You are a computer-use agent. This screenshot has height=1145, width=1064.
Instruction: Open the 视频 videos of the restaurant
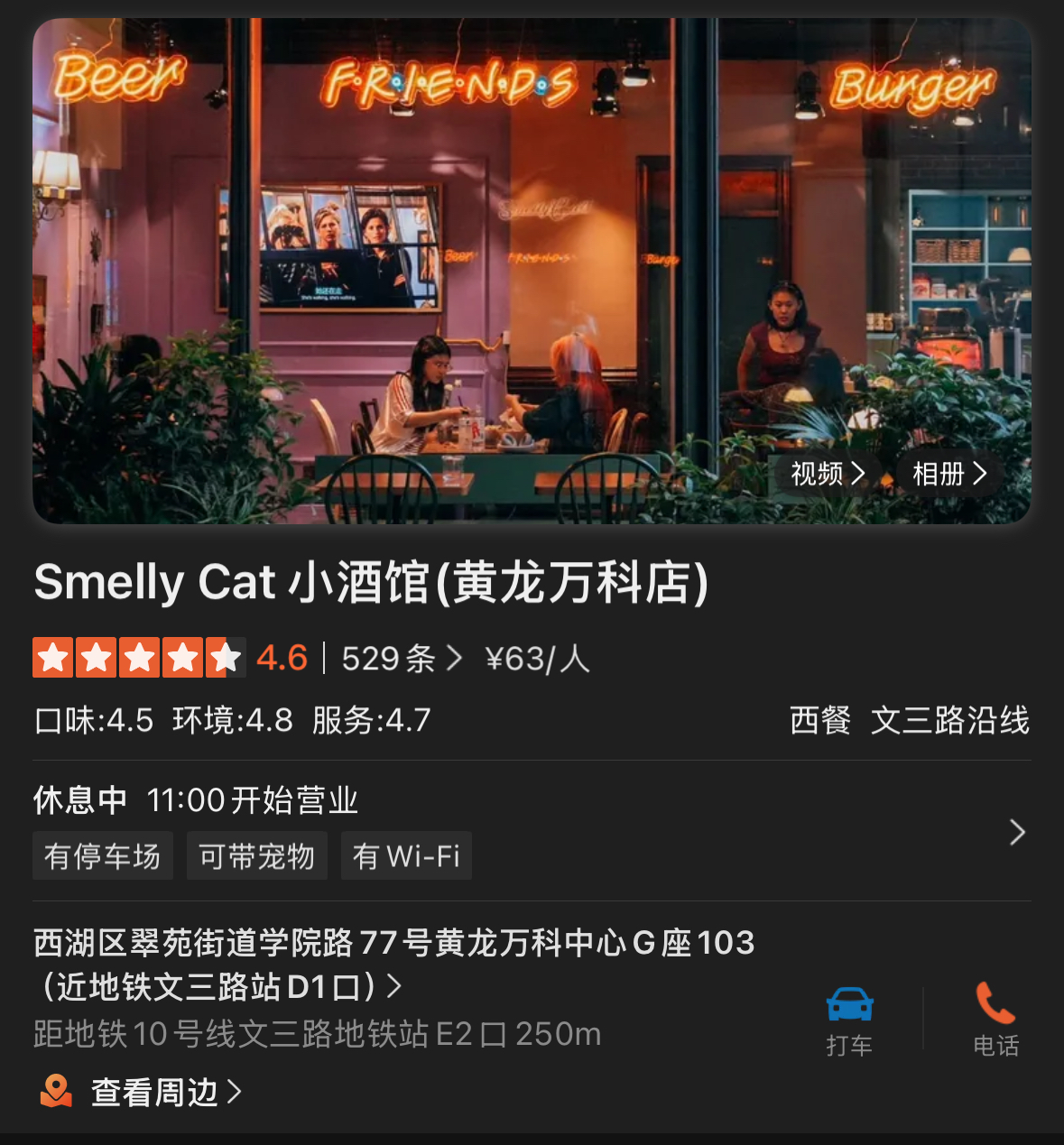(x=828, y=473)
